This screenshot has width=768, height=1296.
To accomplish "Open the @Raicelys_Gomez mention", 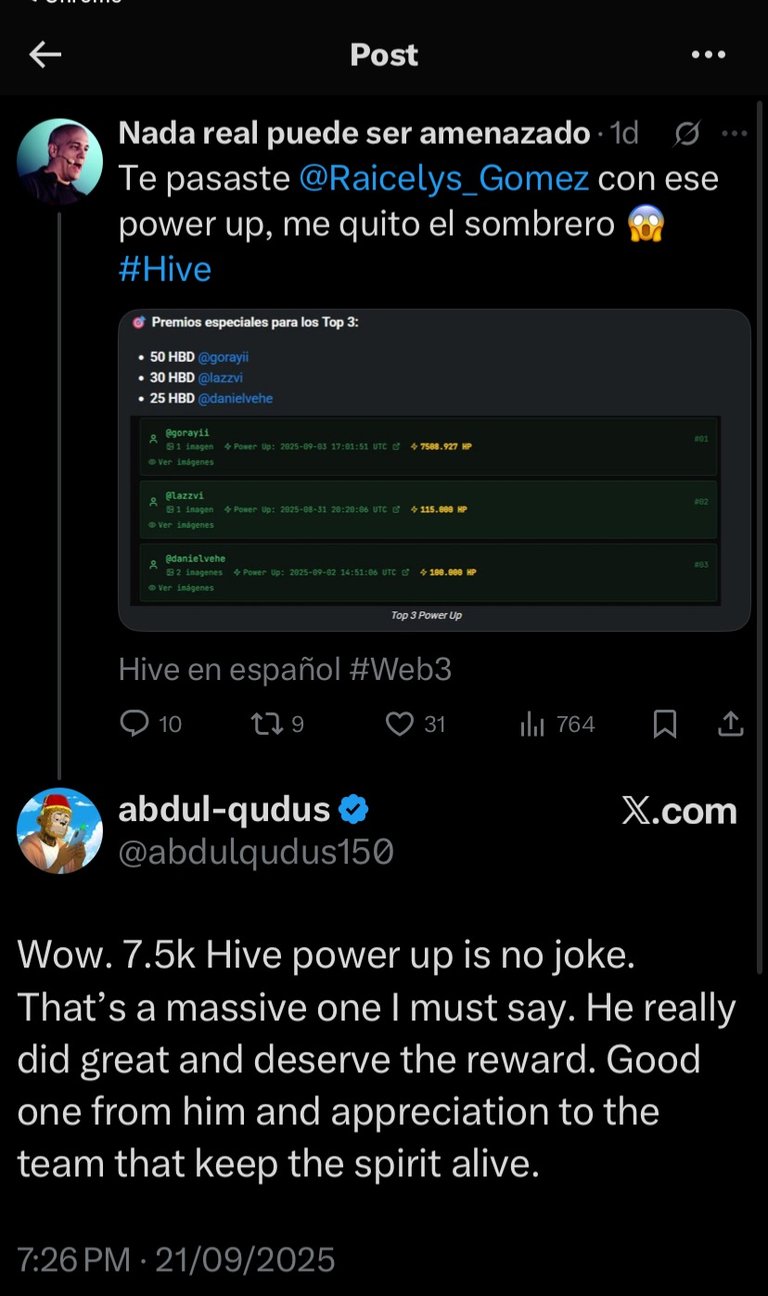I will (x=444, y=179).
